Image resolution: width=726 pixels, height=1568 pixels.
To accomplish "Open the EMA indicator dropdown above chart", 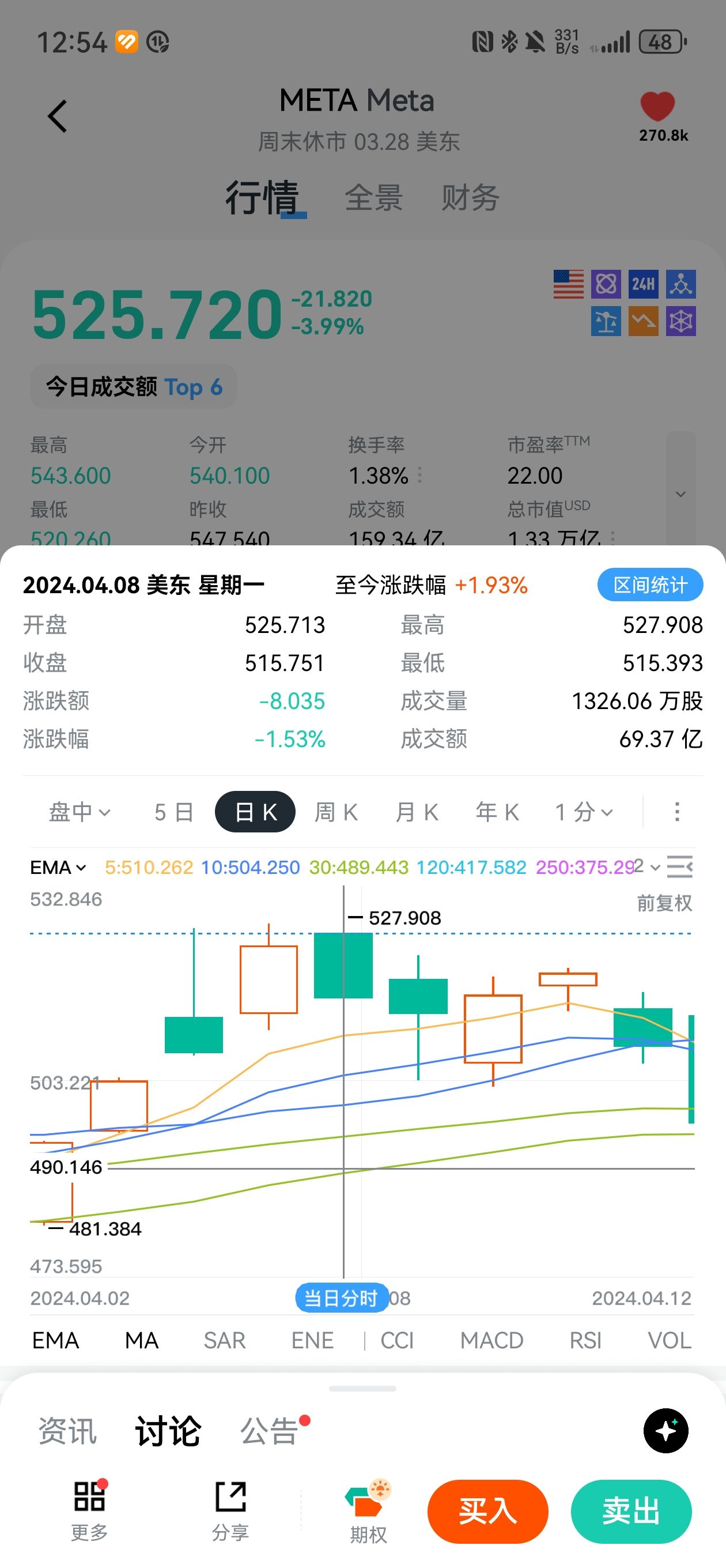I will [58, 868].
